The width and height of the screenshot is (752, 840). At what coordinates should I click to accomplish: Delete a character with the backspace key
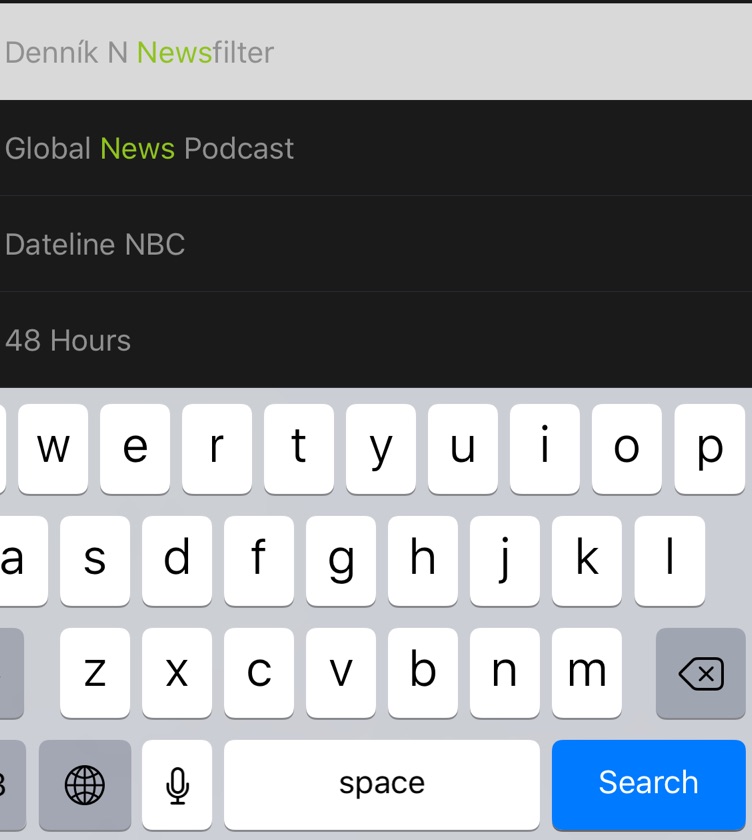[700, 674]
